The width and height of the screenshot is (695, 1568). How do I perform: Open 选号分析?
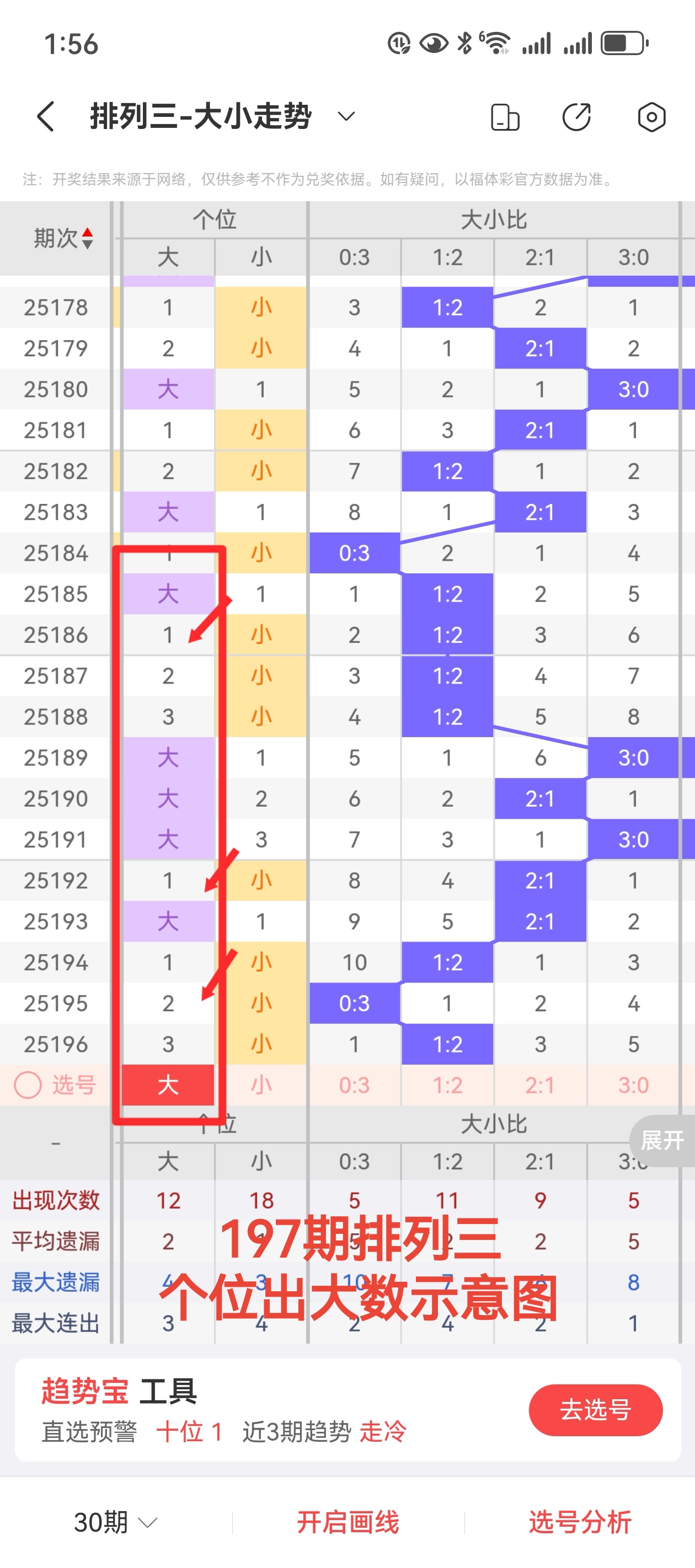(580, 1522)
